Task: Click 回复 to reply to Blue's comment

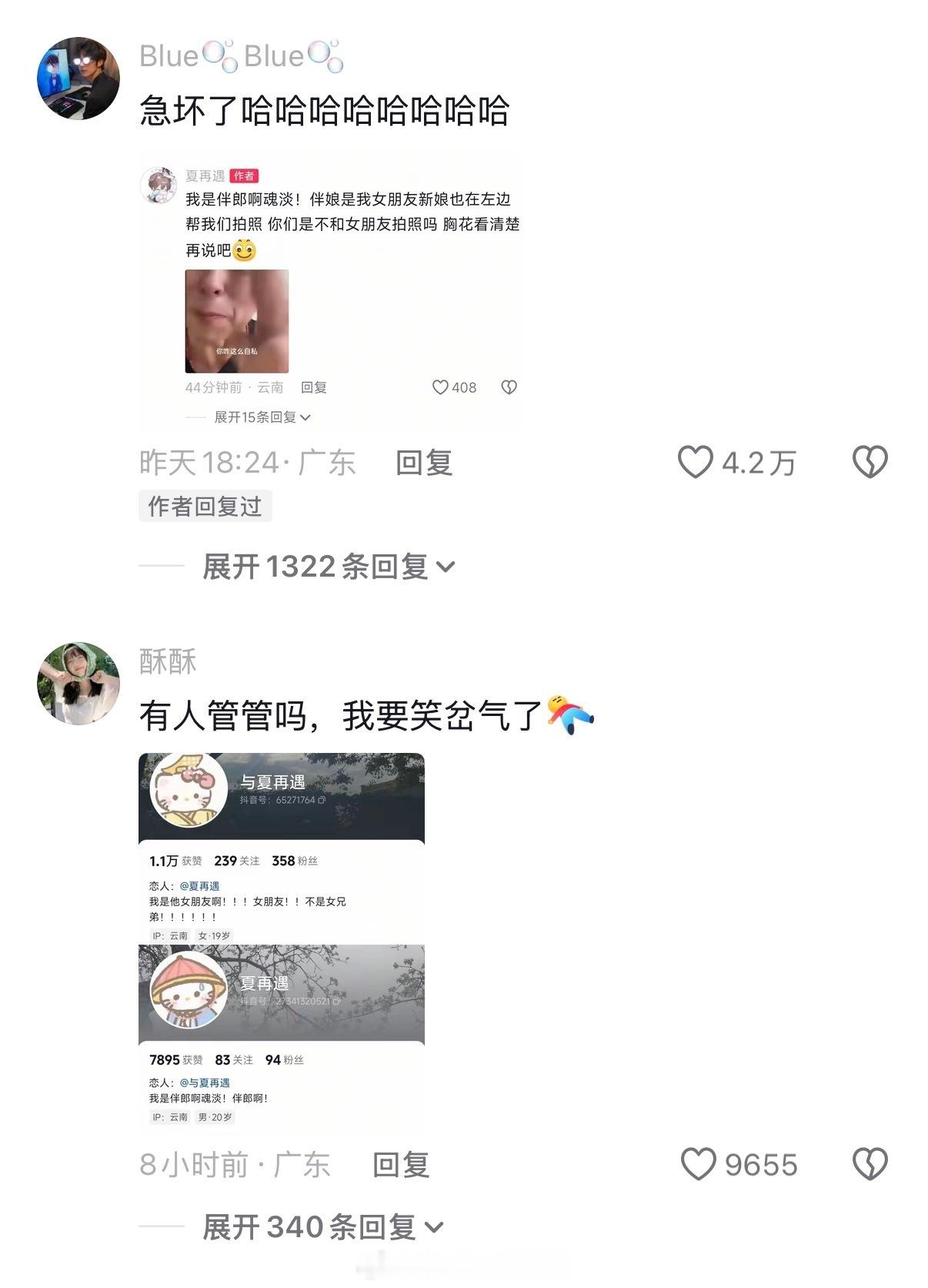Action: [x=422, y=462]
